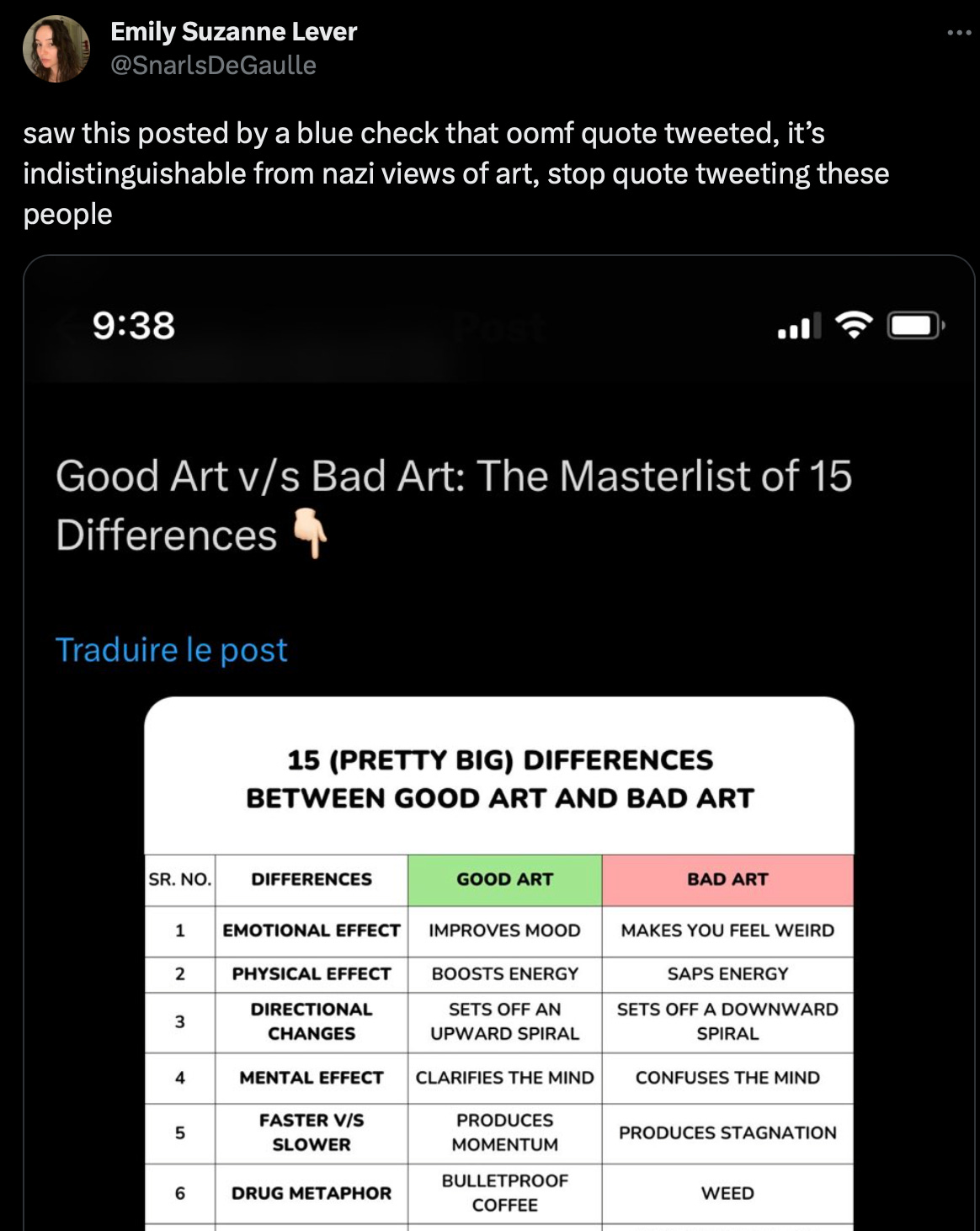This screenshot has height=1231, width=980.
Task: View the attached screenshot image full-size
Action: pyautogui.click(x=498, y=741)
